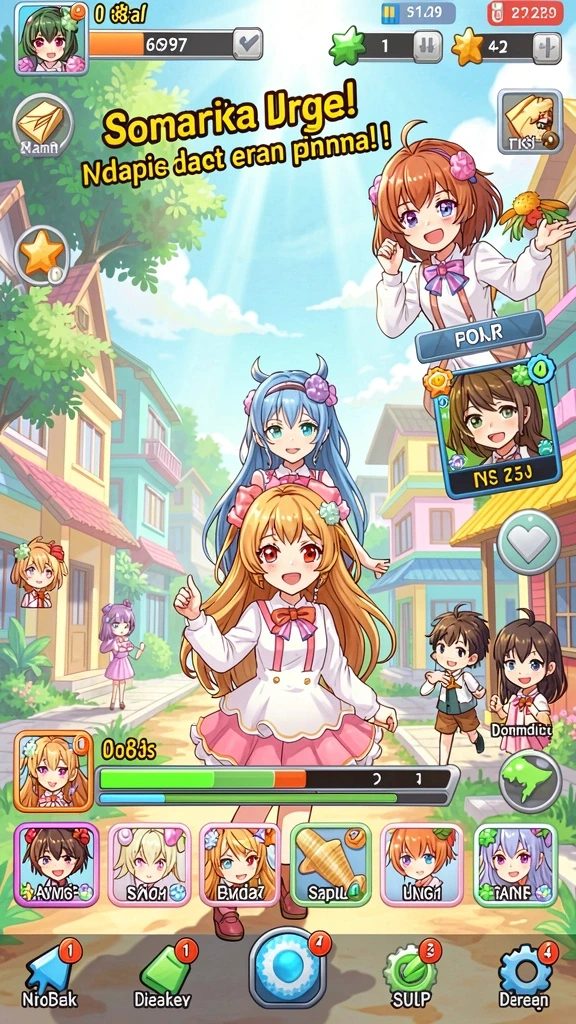Viewport: 576px width, 1024px height.
Task: Select the UNG1 character slot
Action: [x=422, y=865]
